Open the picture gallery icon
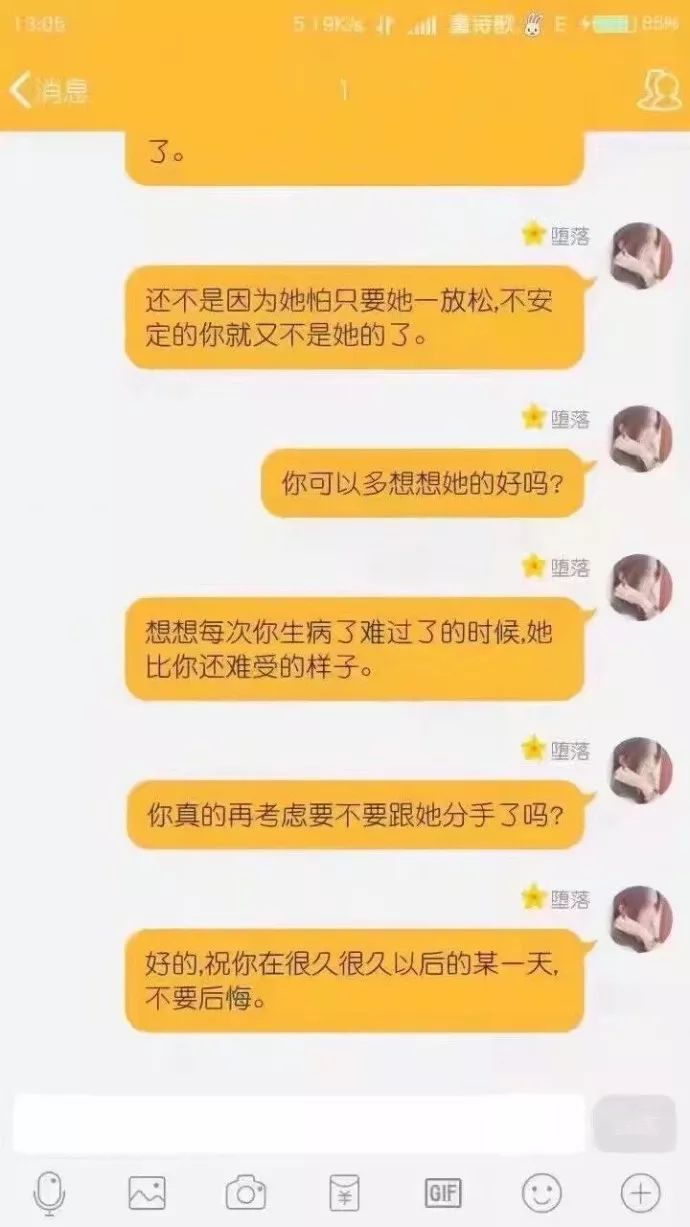Screen dimensions: 690x1227 [147, 1192]
